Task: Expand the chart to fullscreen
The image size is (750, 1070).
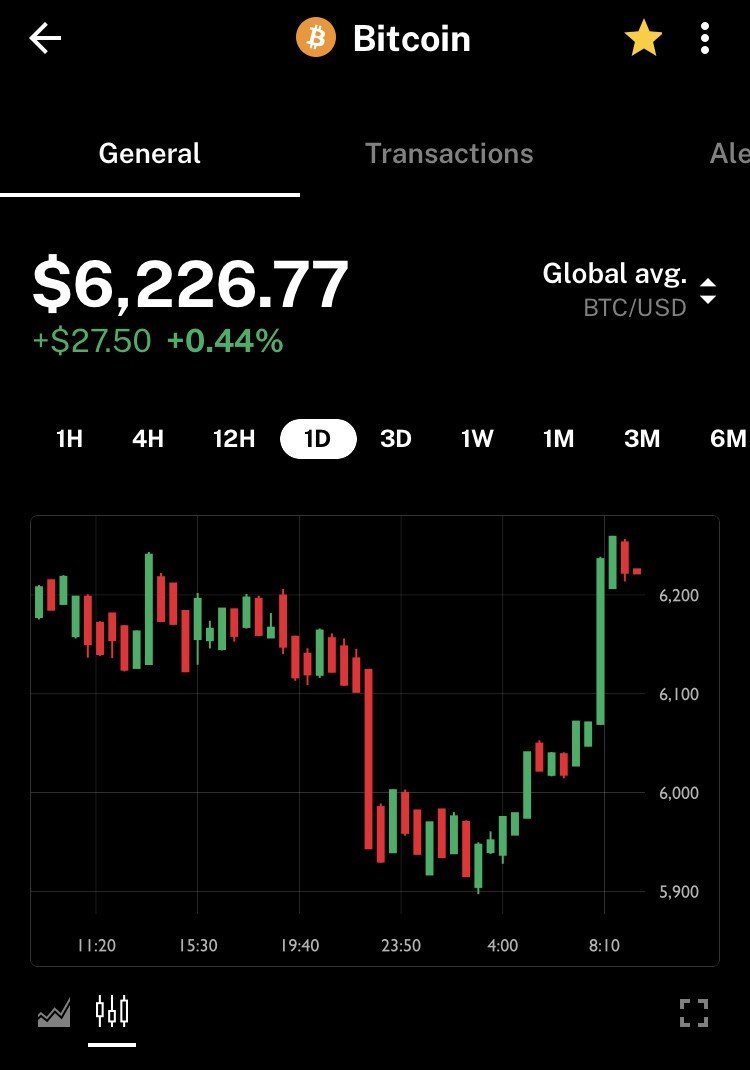Action: click(694, 1013)
